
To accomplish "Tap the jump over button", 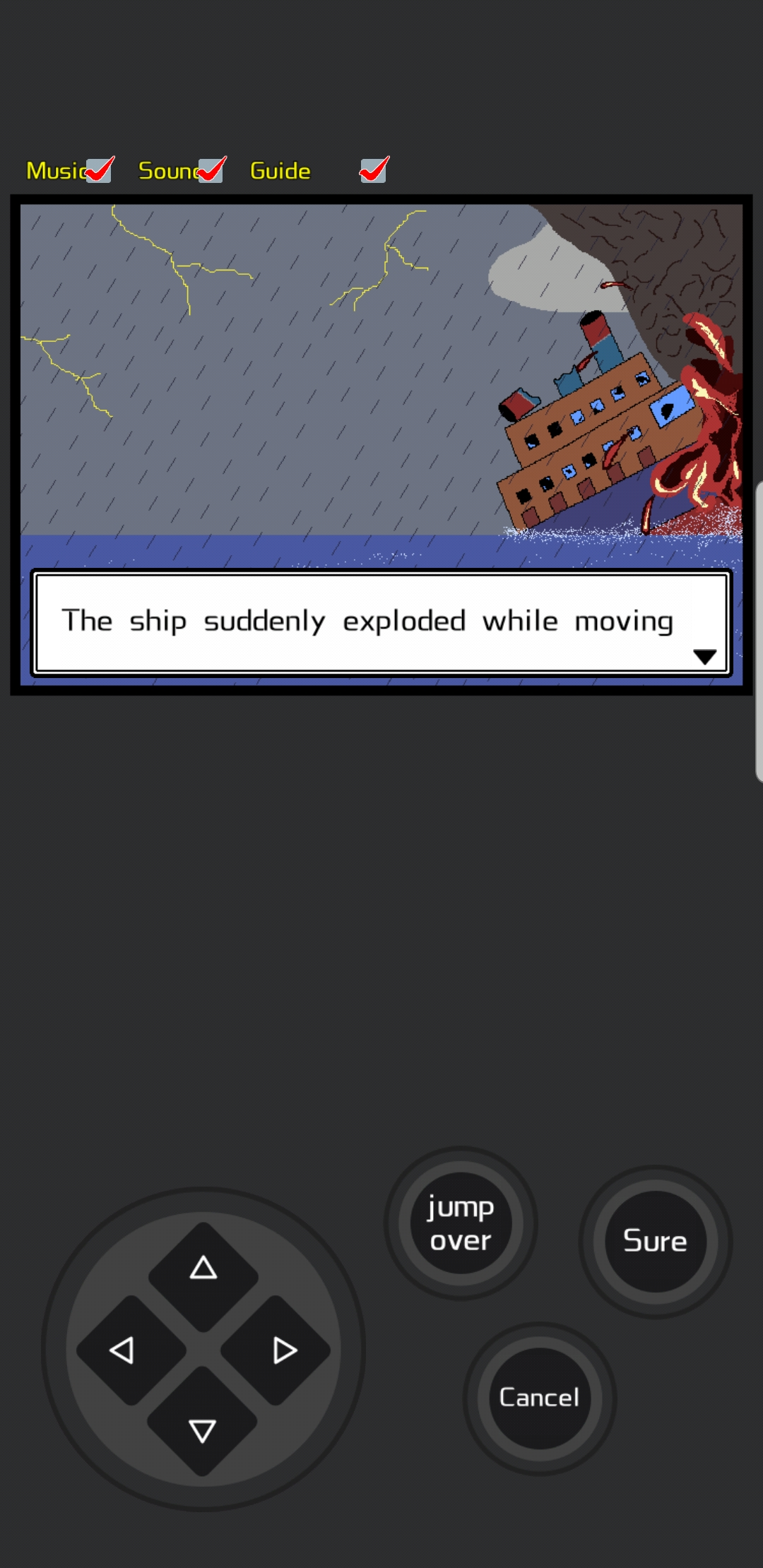I will click(x=461, y=1223).
